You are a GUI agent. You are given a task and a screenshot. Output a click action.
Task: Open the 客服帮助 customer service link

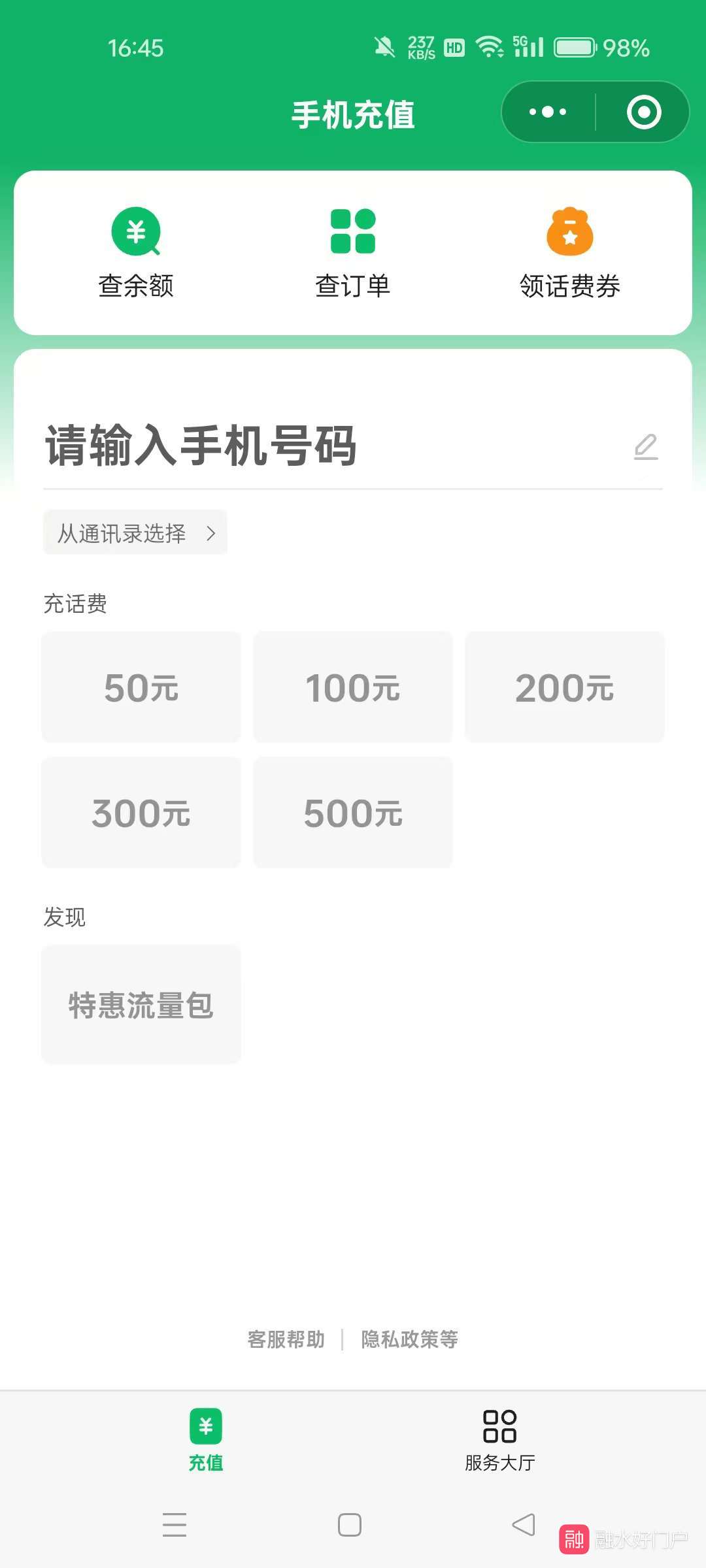point(286,1339)
